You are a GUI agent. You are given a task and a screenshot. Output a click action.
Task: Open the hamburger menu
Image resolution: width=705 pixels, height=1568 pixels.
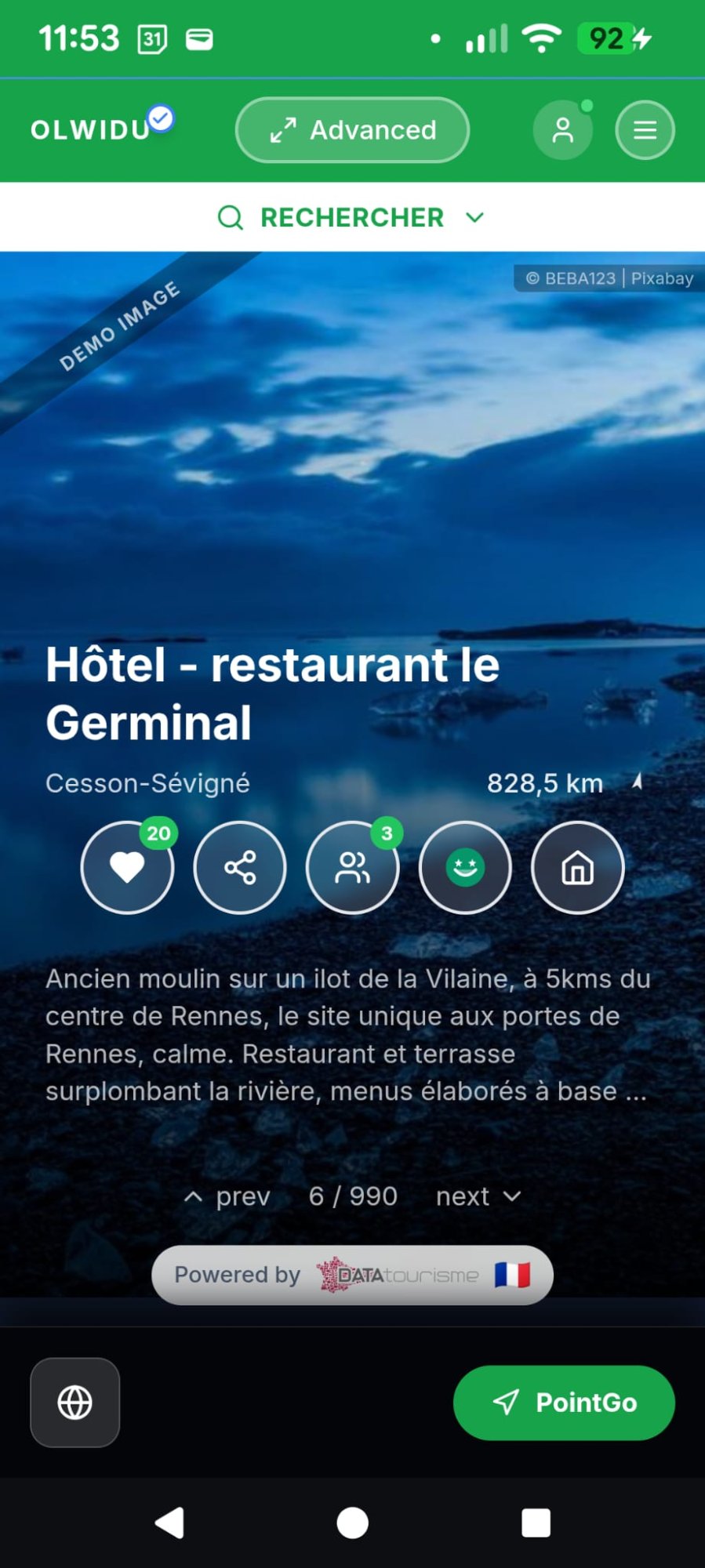tap(645, 130)
